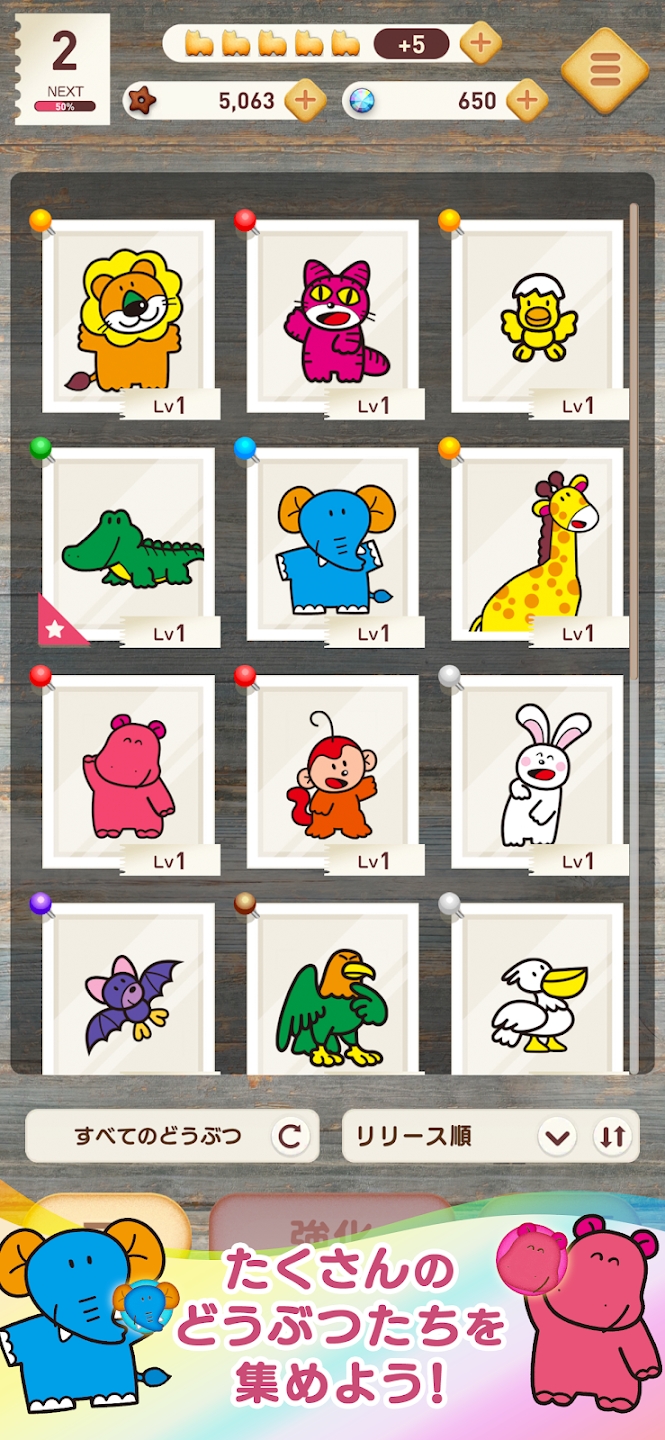Expand the リリース順 sort dropdown
Viewport: 665px width, 1440px height.
pyautogui.click(x=557, y=1136)
